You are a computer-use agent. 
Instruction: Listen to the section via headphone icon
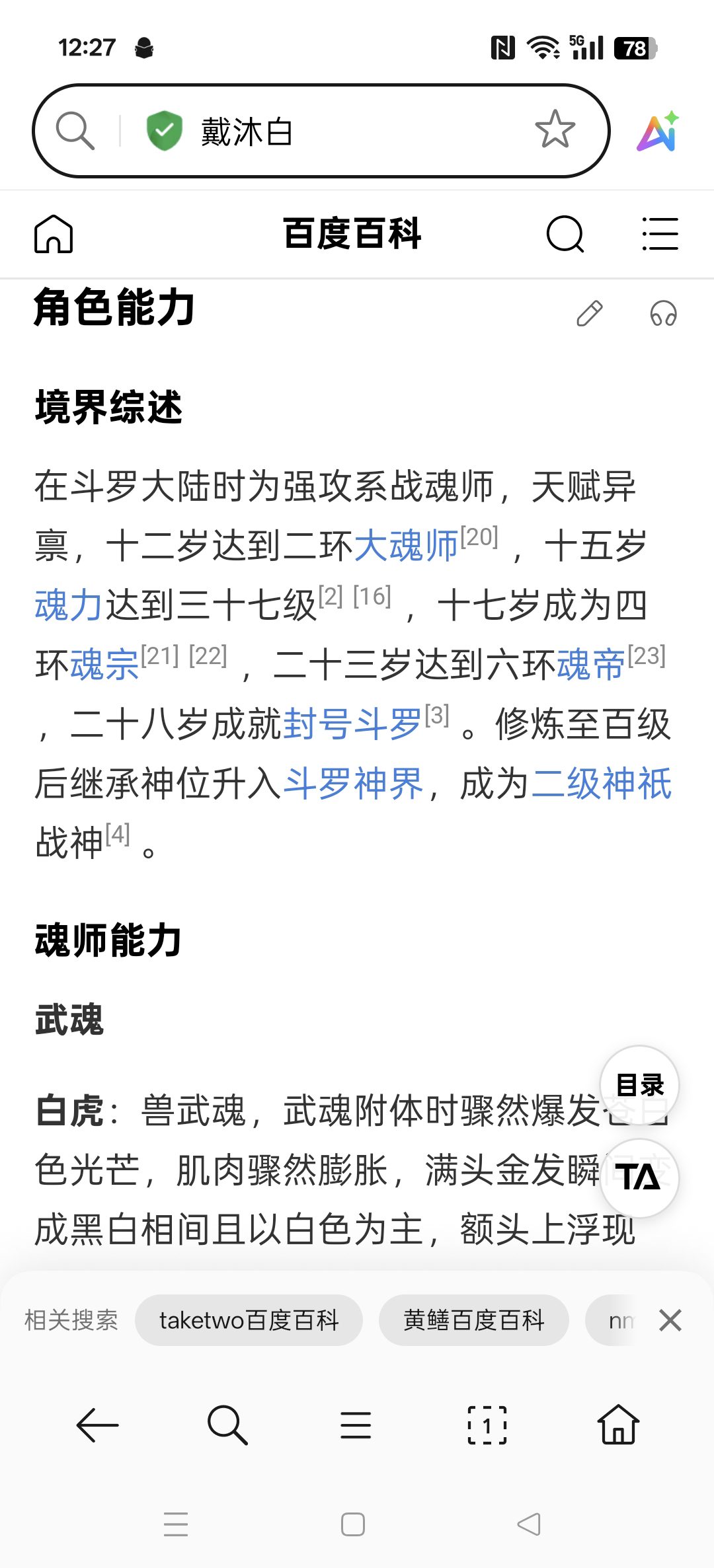pyautogui.click(x=663, y=313)
